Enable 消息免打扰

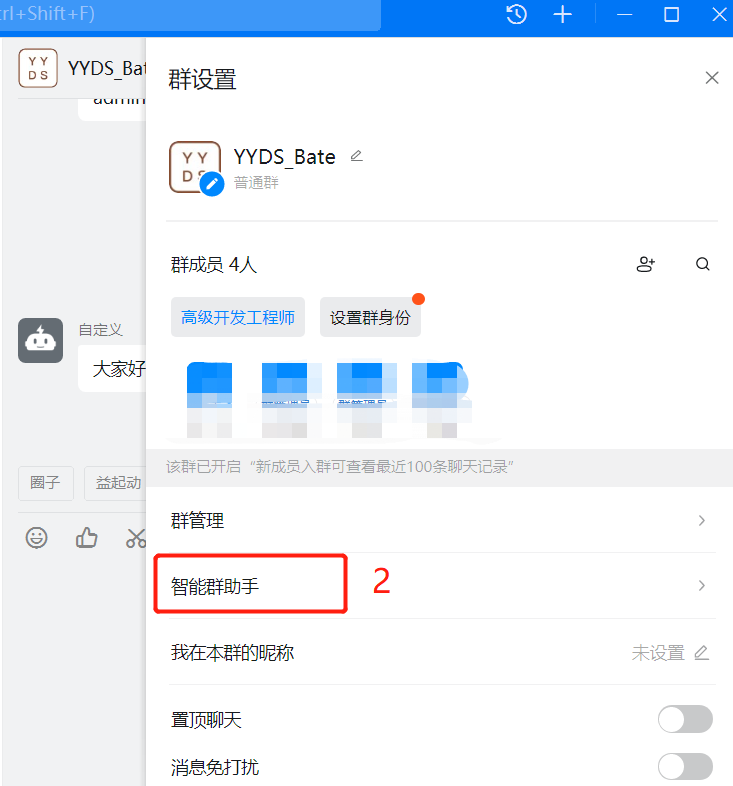click(x=685, y=767)
